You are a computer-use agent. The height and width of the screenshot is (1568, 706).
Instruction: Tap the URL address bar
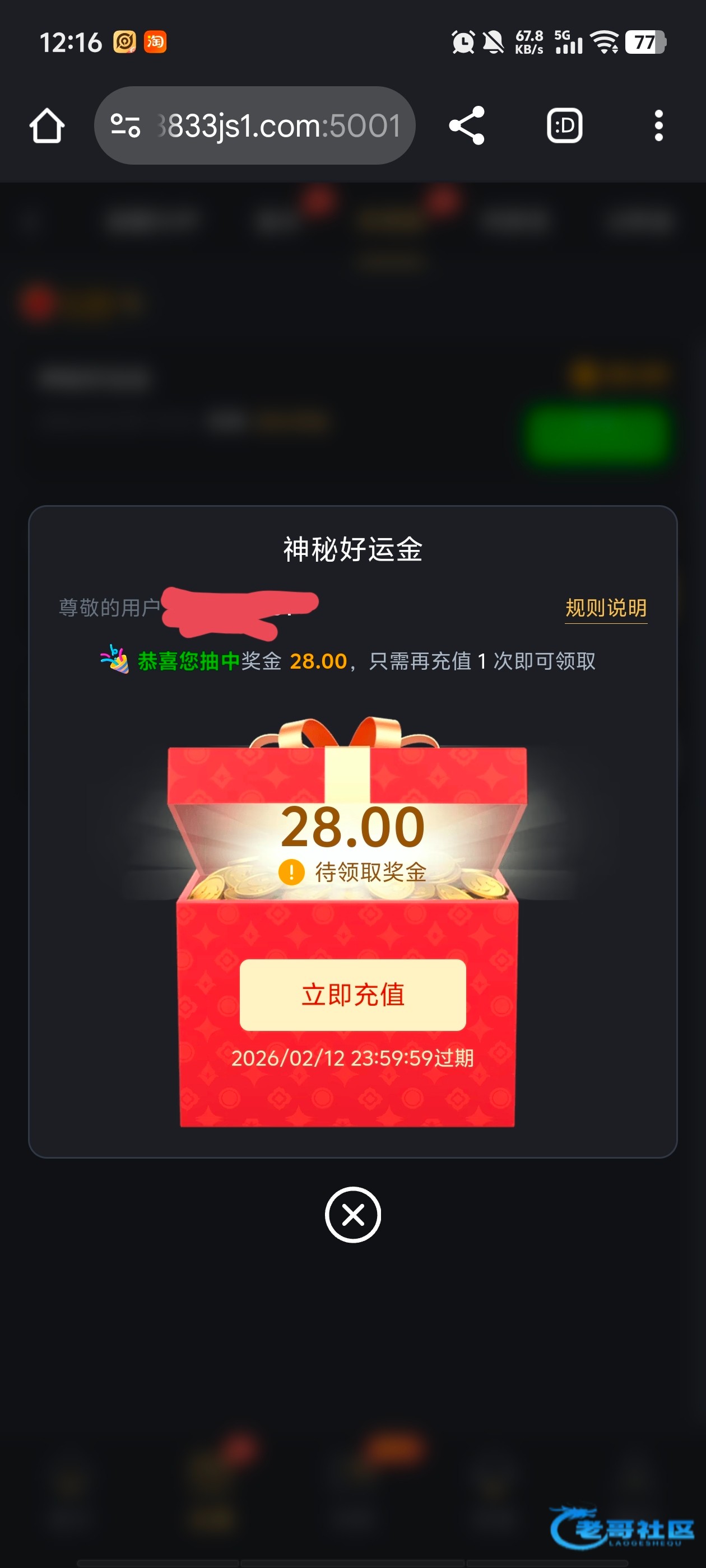tap(277, 126)
